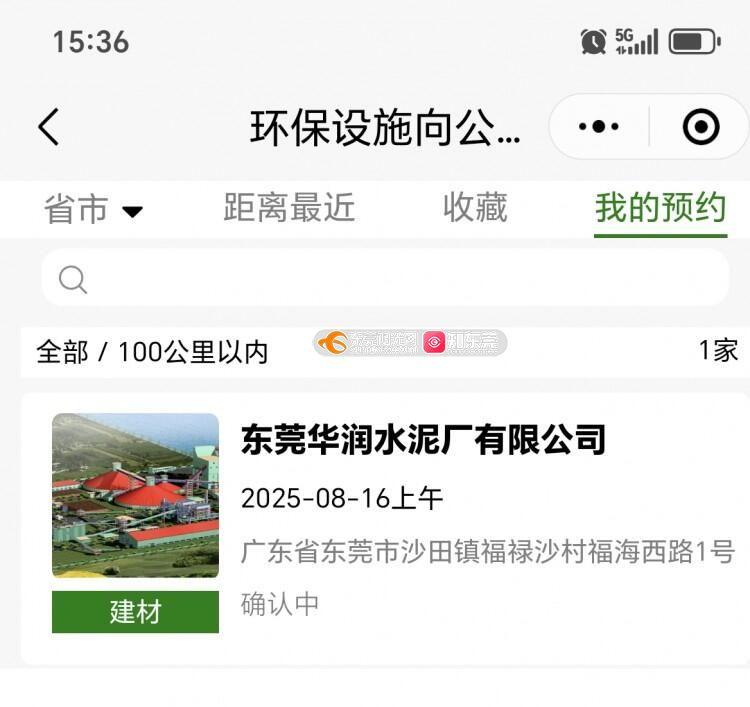Switch to the 收藏 tab

tap(475, 208)
